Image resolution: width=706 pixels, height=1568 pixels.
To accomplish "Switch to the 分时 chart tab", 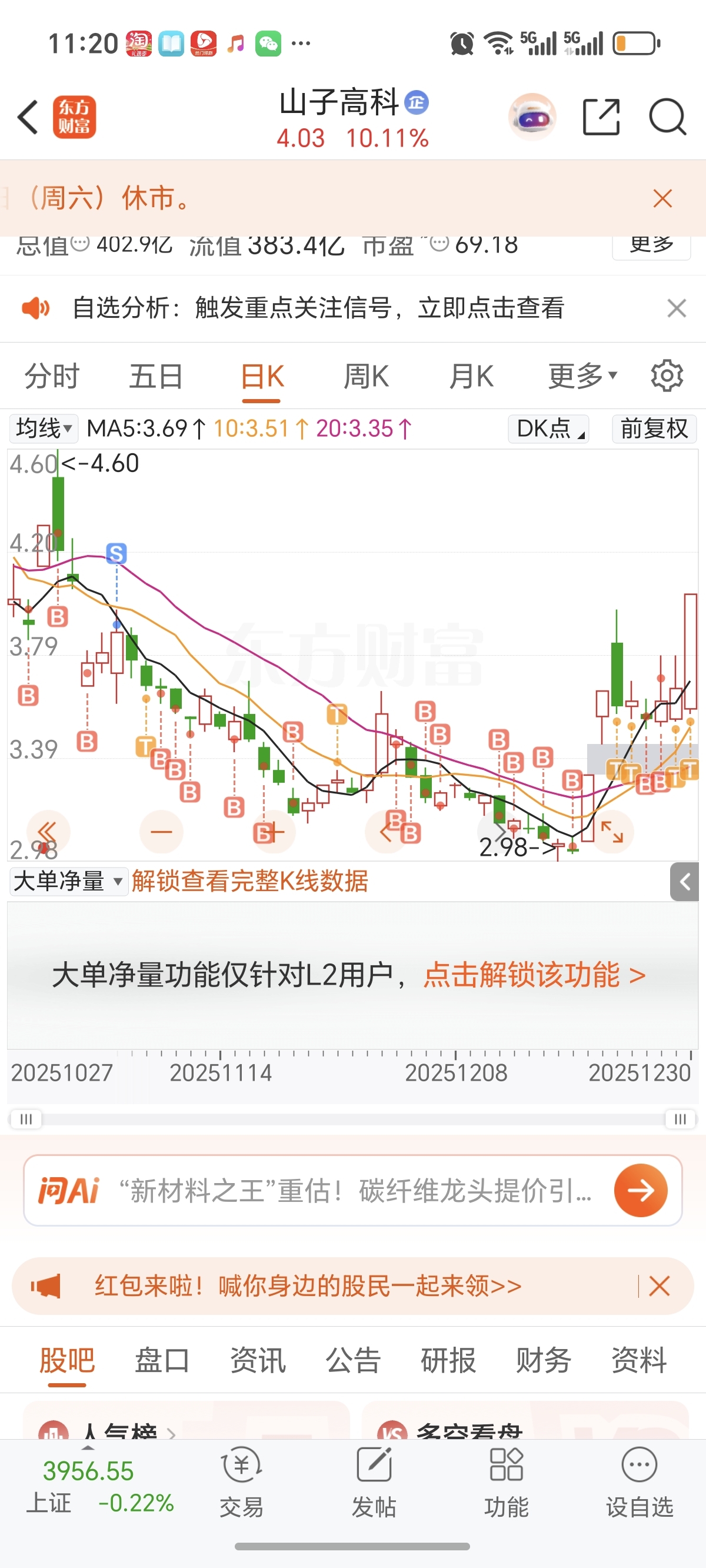I will coord(52,376).
